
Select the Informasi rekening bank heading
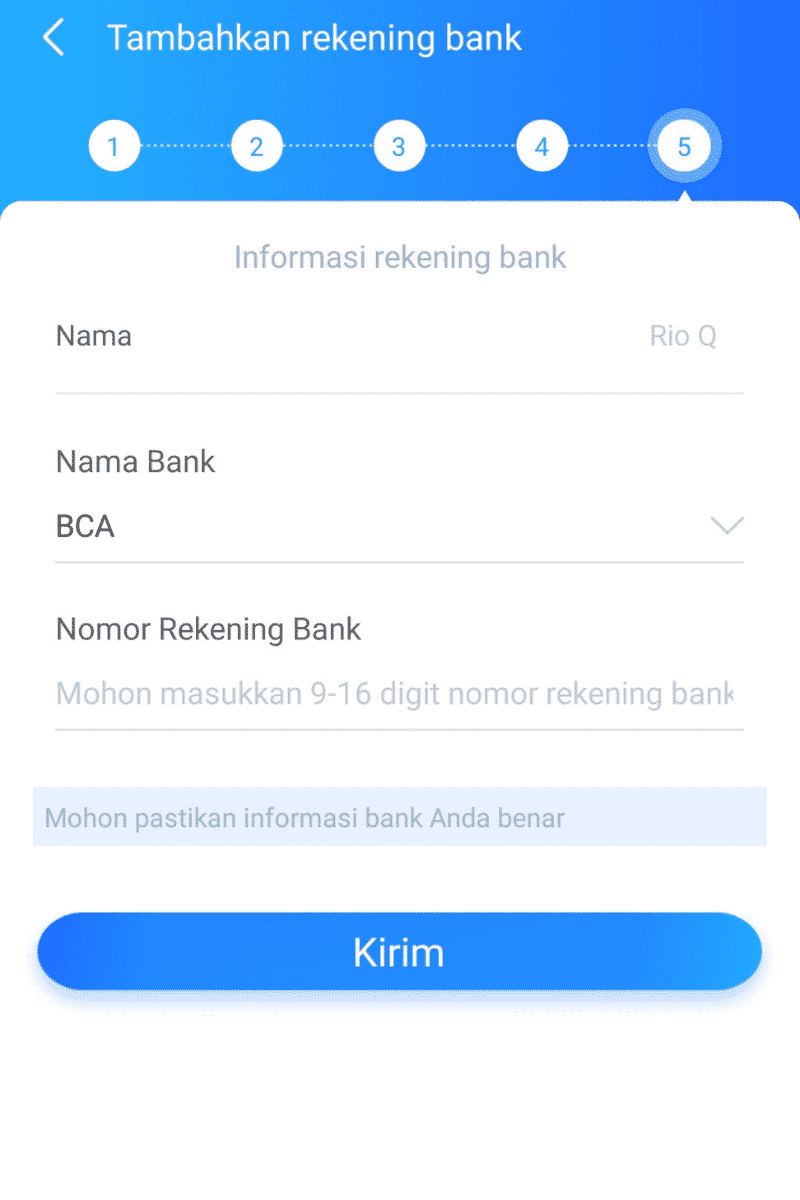coord(399,257)
